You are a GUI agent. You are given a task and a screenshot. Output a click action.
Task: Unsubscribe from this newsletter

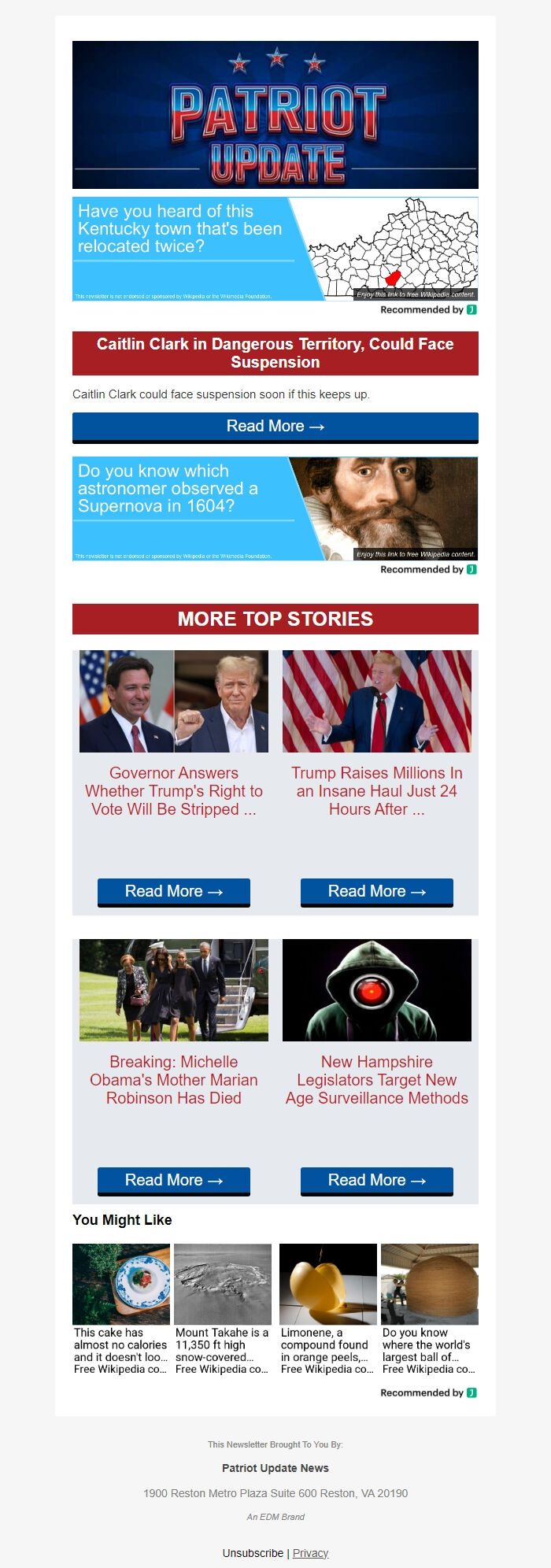(253, 1553)
